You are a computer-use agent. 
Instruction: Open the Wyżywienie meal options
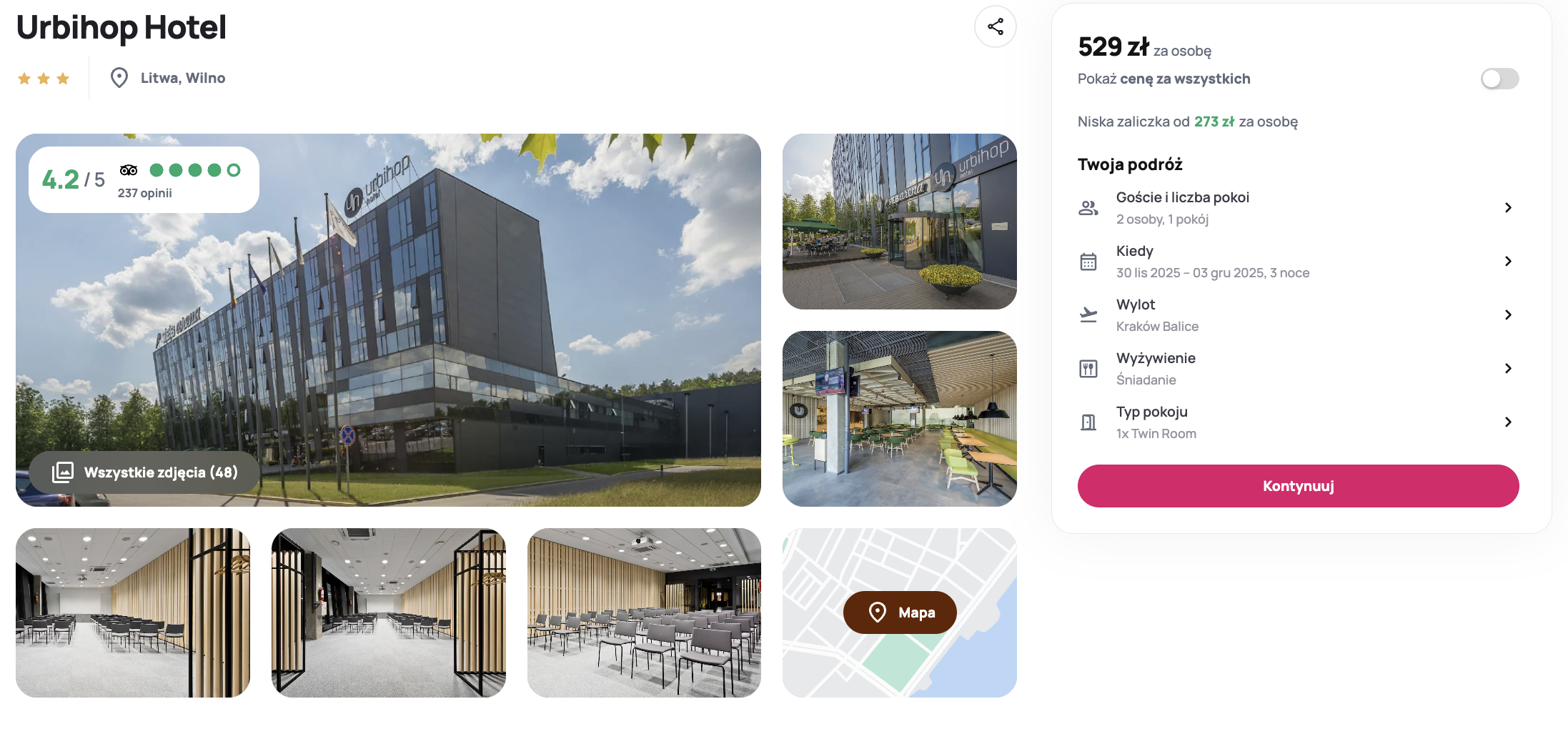(x=1297, y=369)
